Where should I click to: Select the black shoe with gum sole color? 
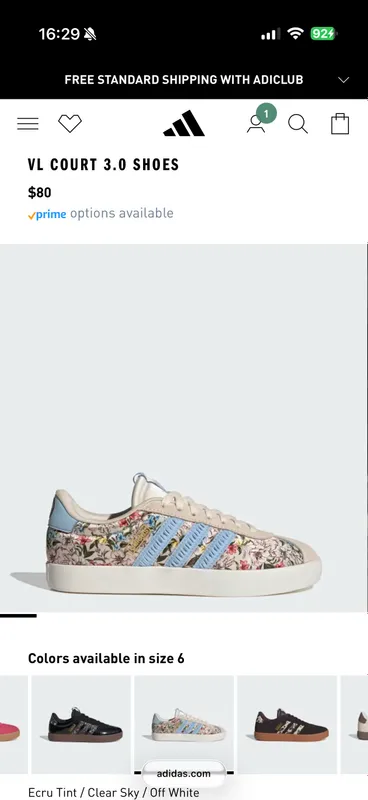tap(81, 724)
